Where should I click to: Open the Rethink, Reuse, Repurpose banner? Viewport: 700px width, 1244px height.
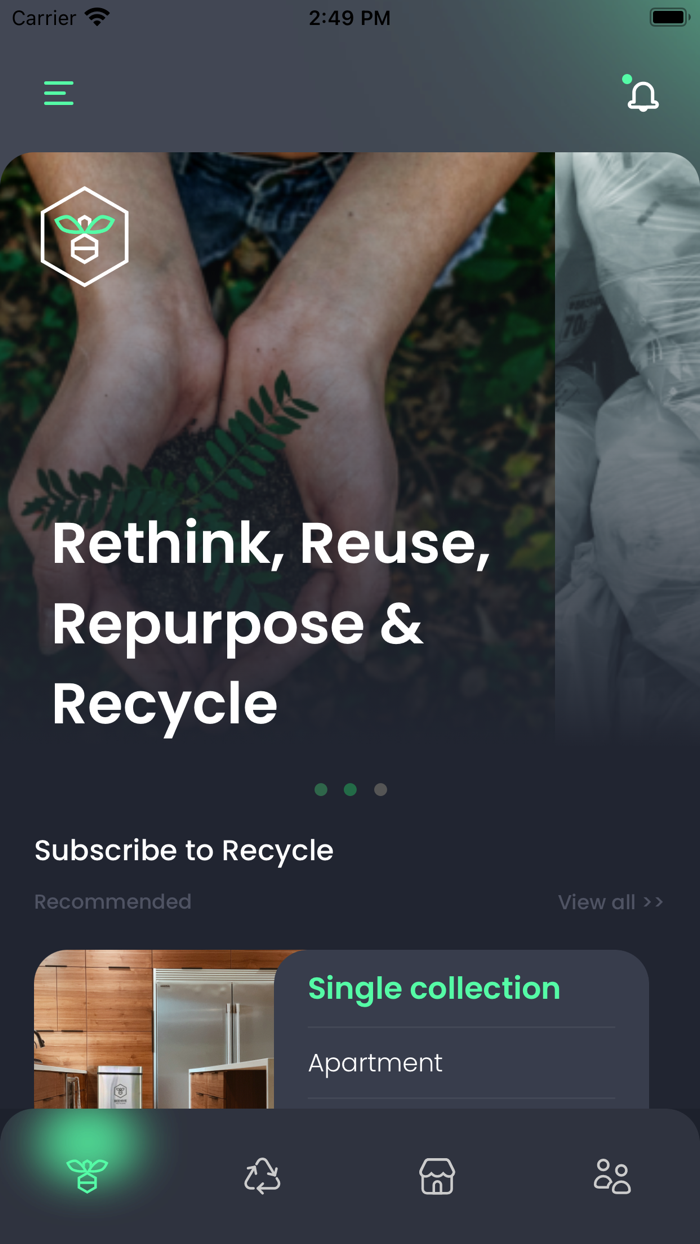coord(277,450)
